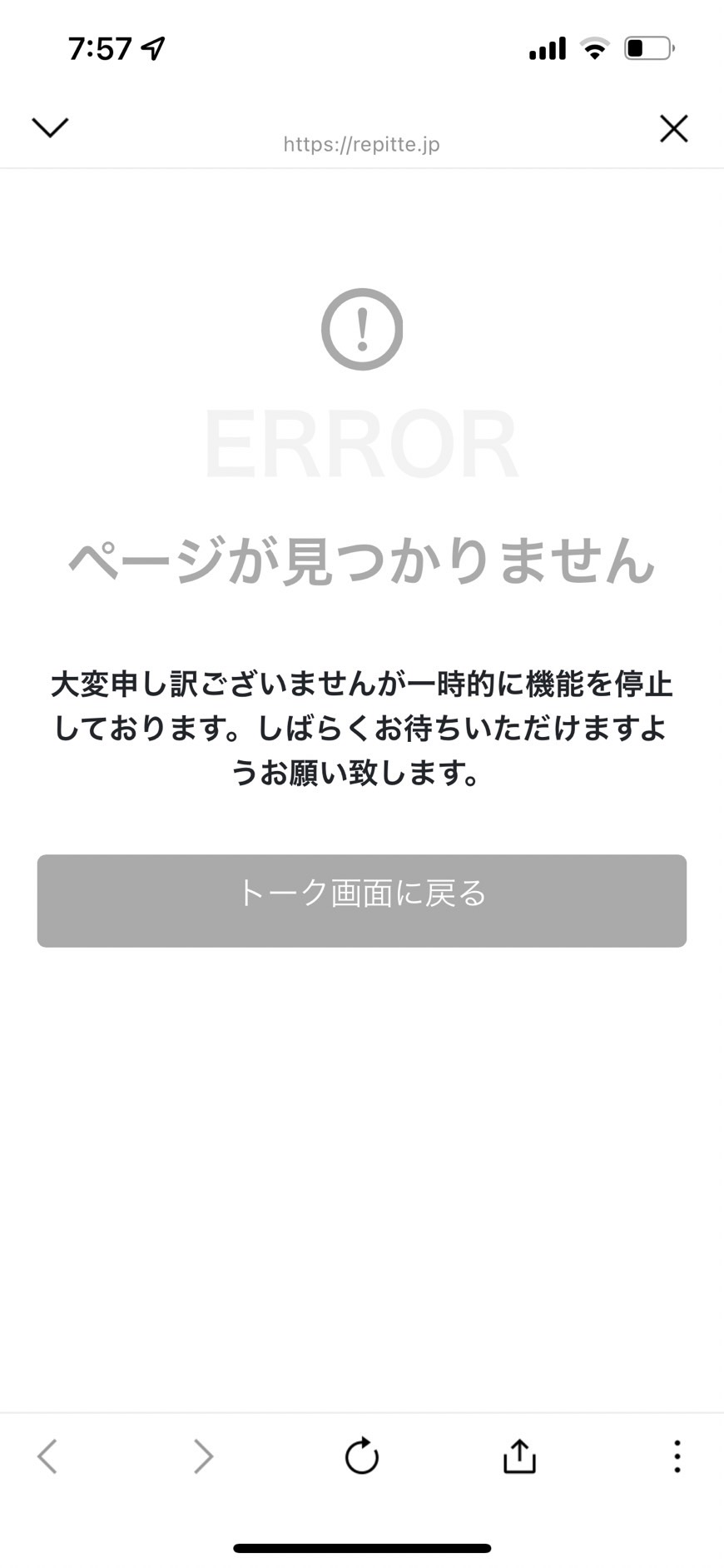Close the browser with the X icon

click(x=673, y=128)
